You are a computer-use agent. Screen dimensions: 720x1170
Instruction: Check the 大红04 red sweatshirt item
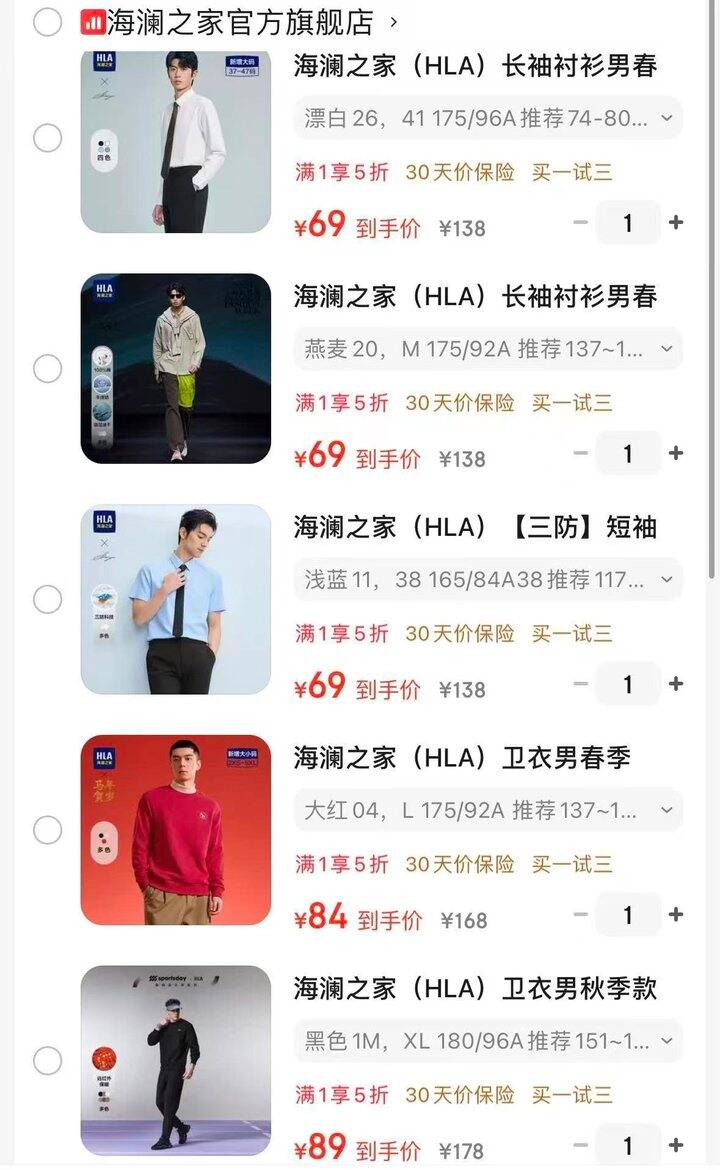pos(47,830)
